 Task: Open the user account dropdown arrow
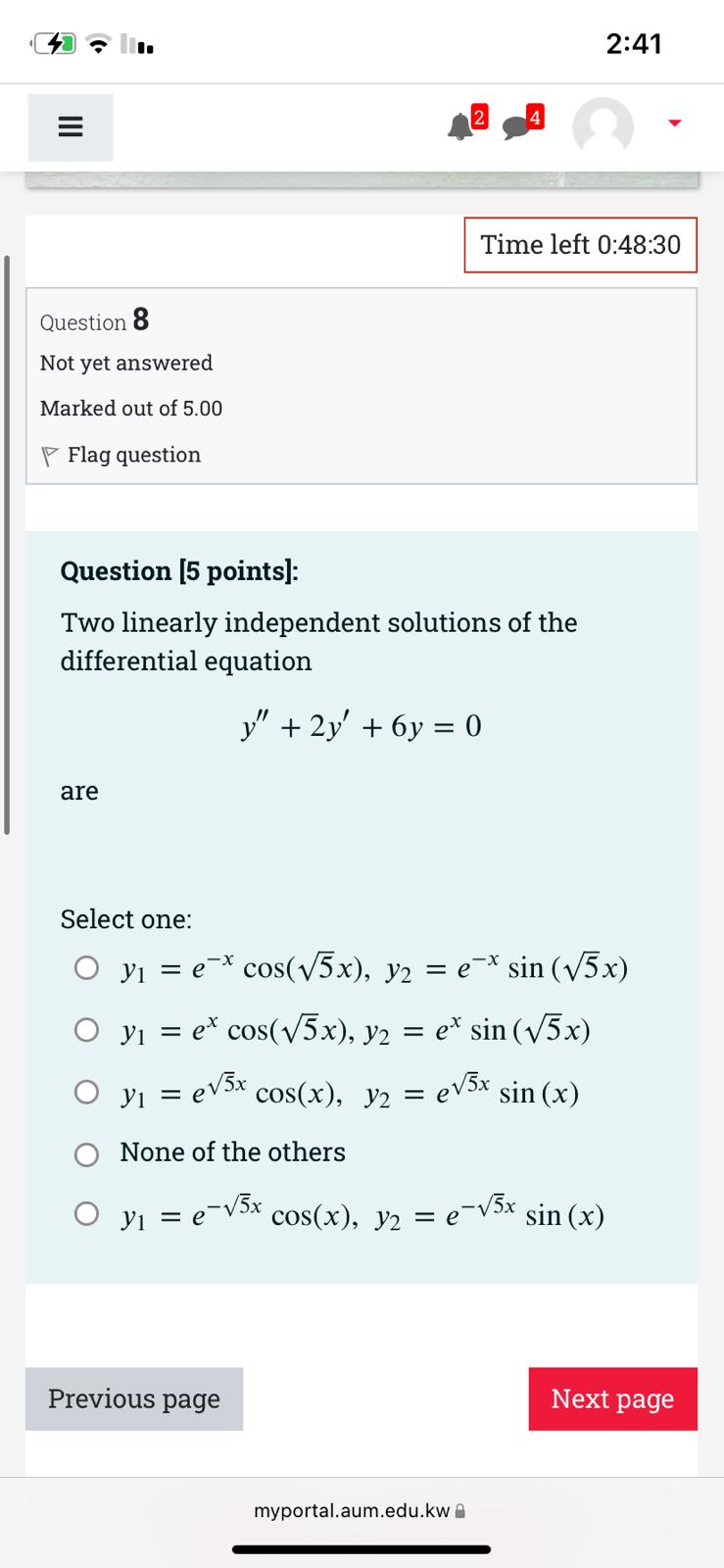pyautogui.click(x=674, y=123)
